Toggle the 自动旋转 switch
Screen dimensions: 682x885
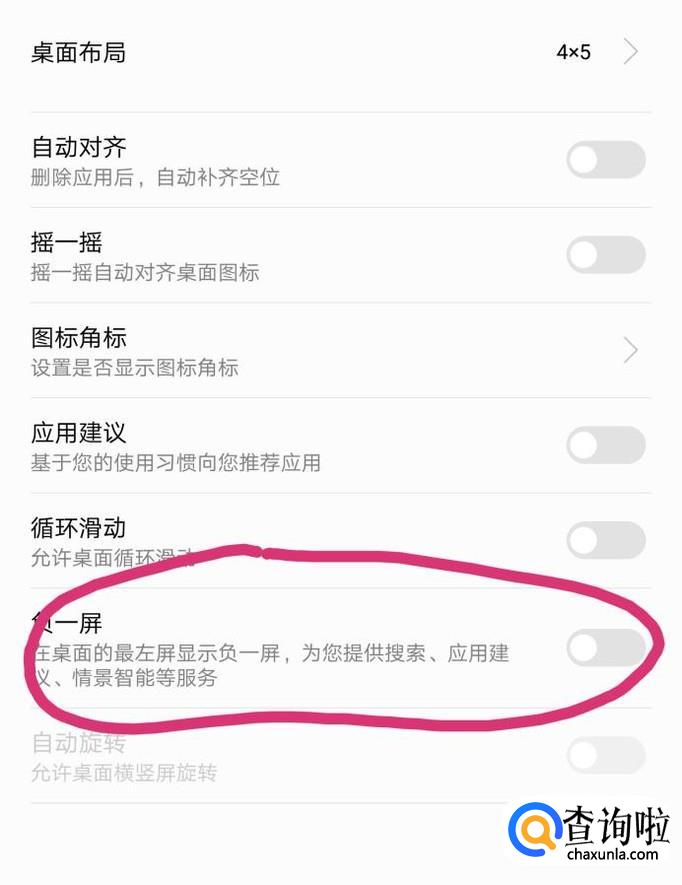tap(605, 755)
